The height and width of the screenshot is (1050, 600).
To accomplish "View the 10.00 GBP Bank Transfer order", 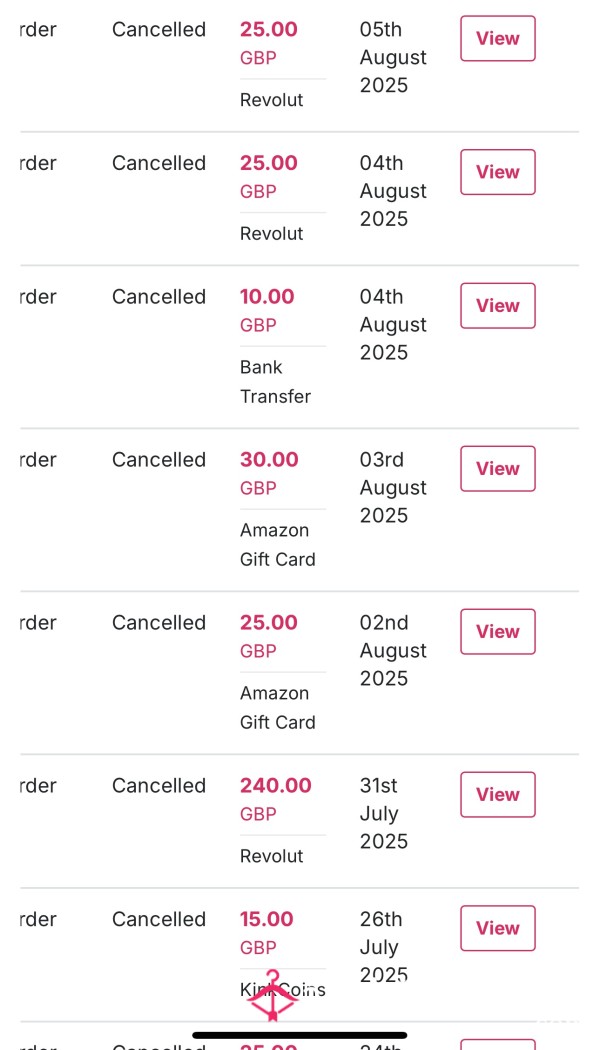I will pyautogui.click(x=498, y=305).
